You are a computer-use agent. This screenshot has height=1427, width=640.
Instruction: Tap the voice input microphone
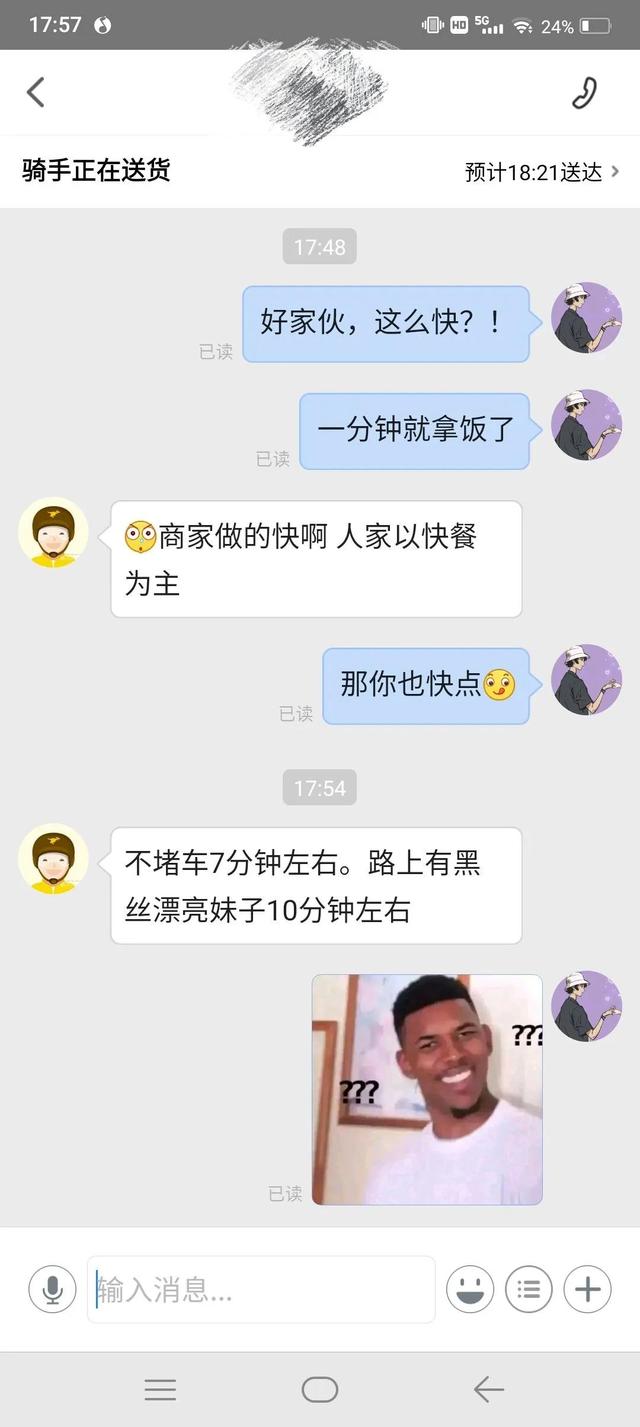click(53, 1289)
